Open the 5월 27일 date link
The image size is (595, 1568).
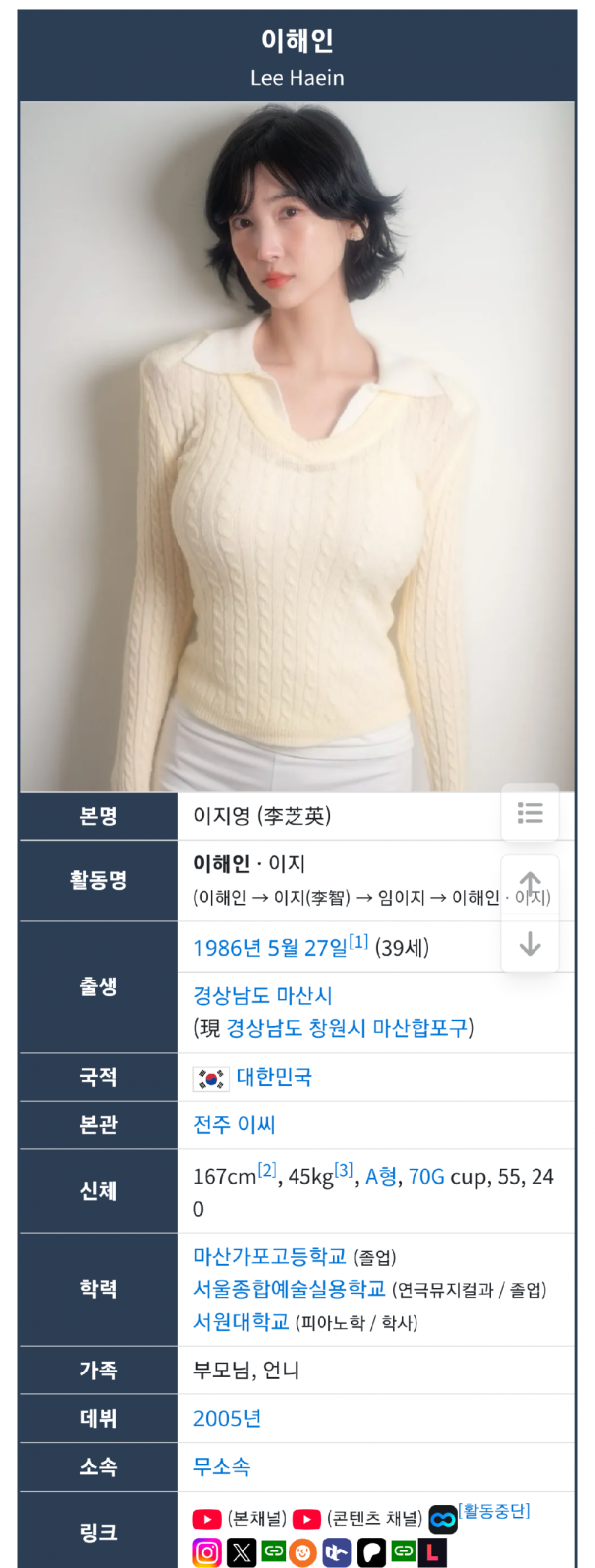coord(305,948)
